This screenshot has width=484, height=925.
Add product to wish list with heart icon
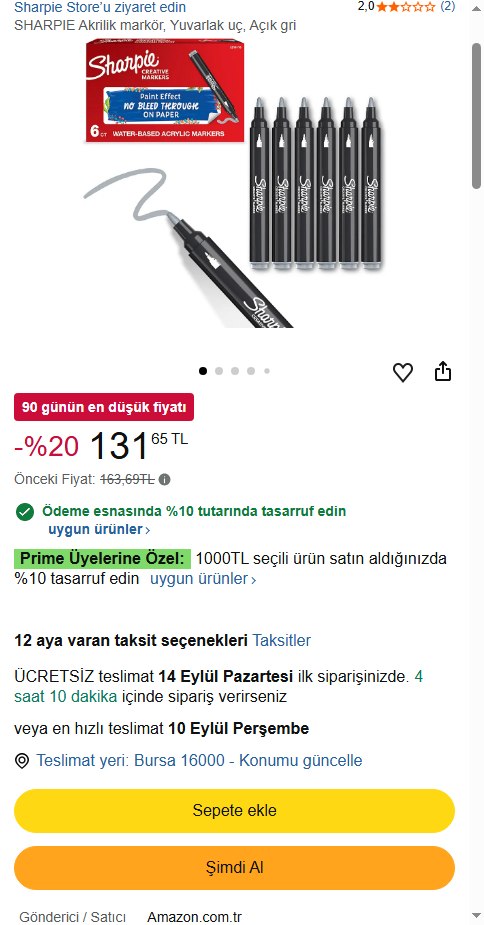coord(403,372)
